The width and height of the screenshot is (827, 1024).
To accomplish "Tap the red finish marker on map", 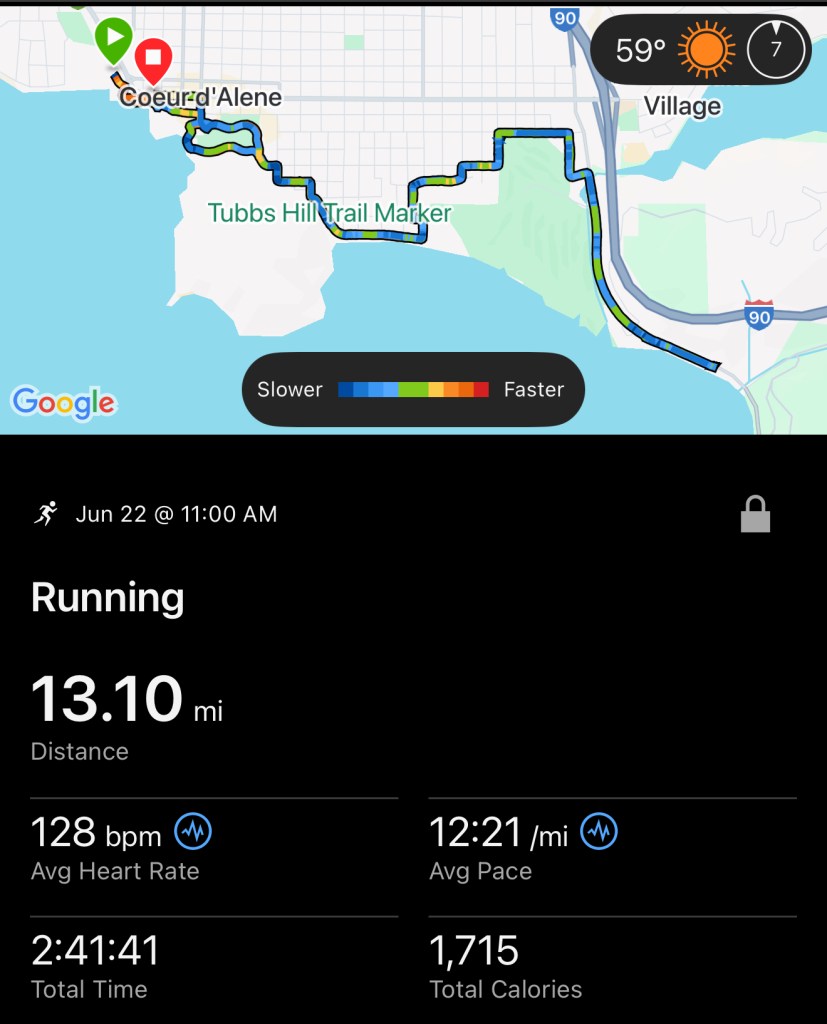I will click(152, 59).
